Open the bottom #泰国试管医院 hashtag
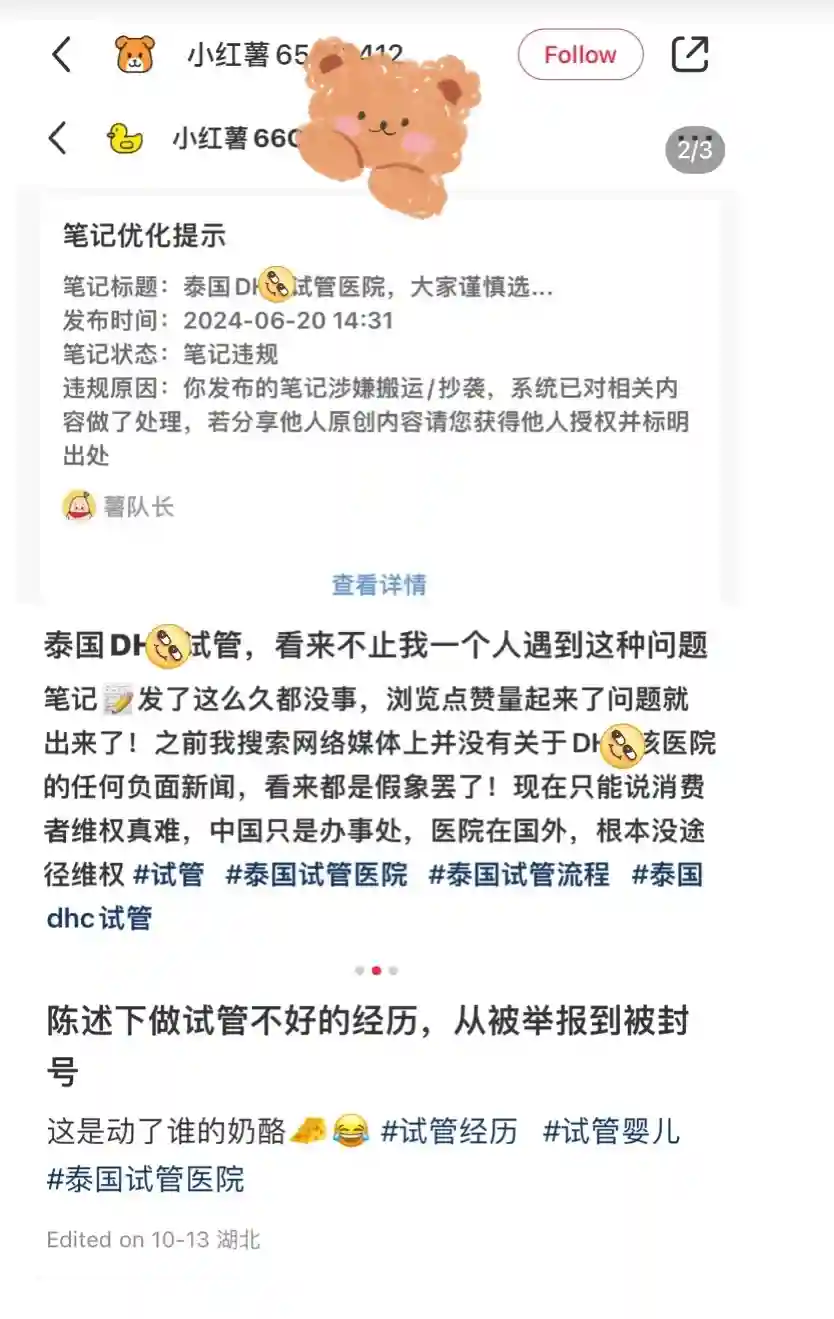 146,1179
